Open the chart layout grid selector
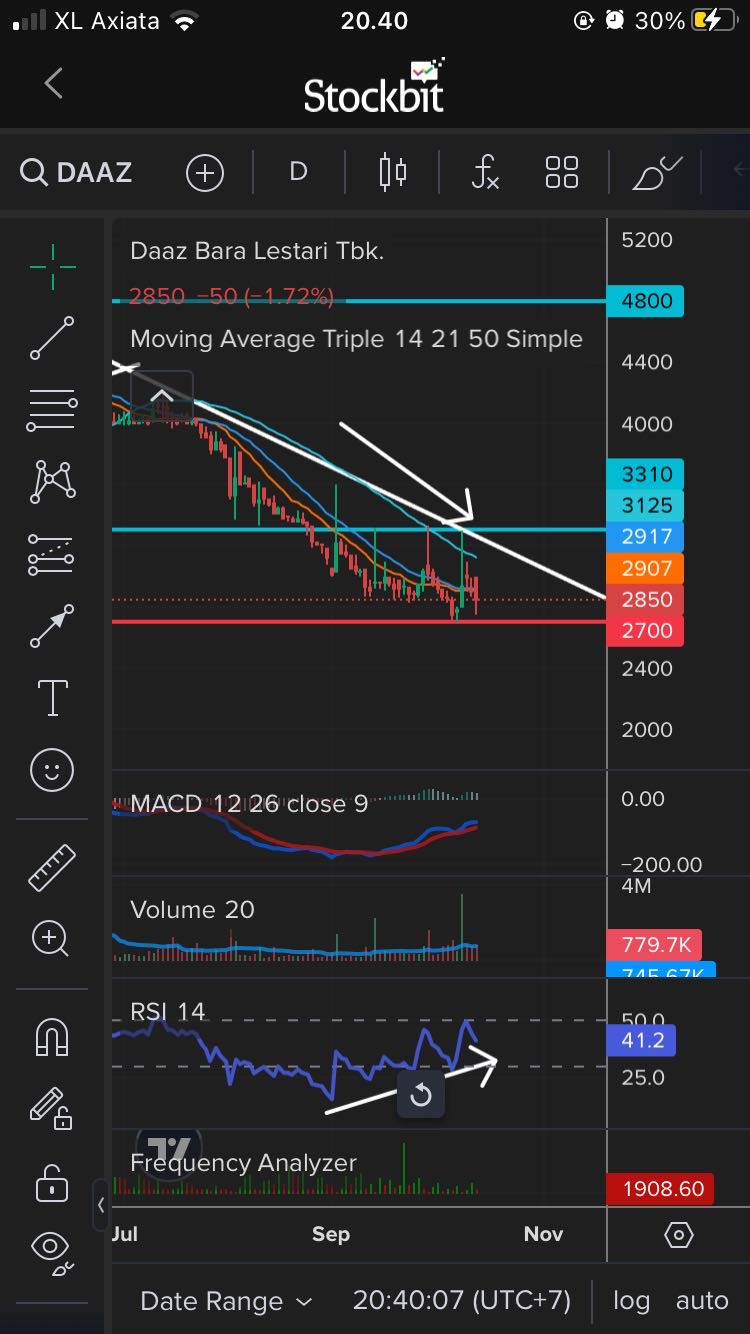The width and height of the screenshot is (750, 1334). (562, 172)
